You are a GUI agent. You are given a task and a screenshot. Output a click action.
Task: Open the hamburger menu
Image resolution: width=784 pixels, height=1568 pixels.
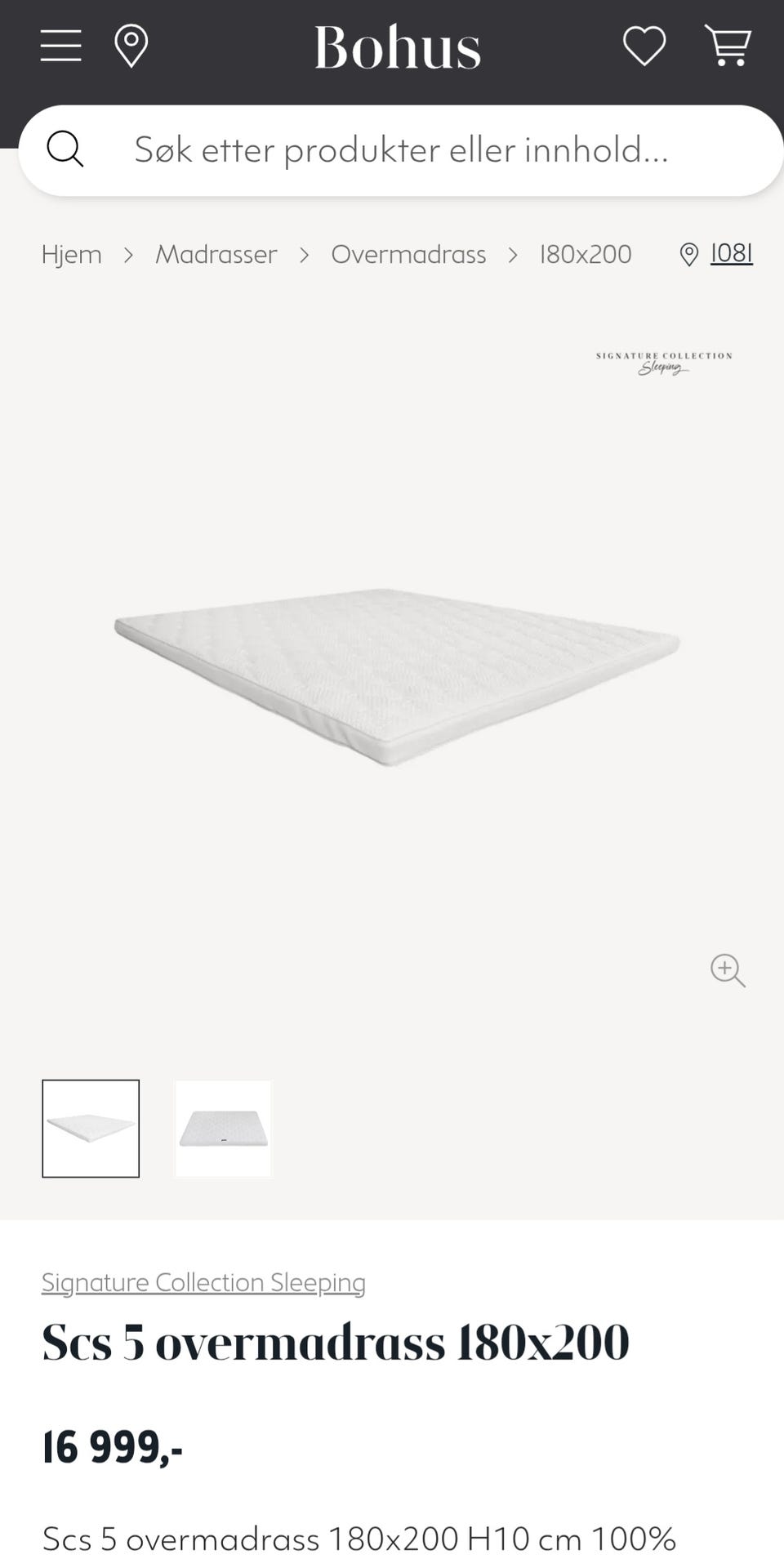(x=61, y=46)
